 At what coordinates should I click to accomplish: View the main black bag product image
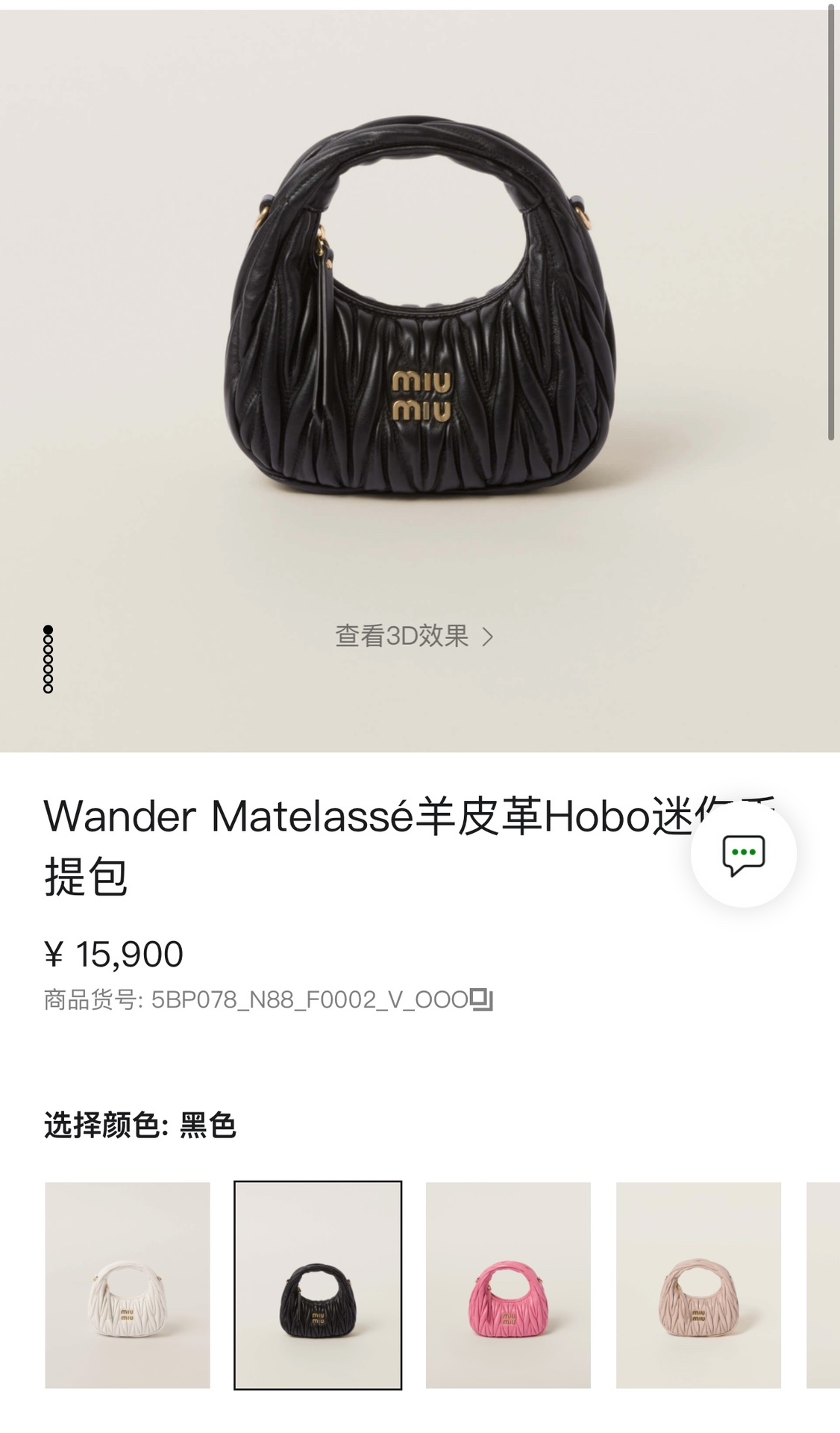pyautogui.click(x=420, y=313)
